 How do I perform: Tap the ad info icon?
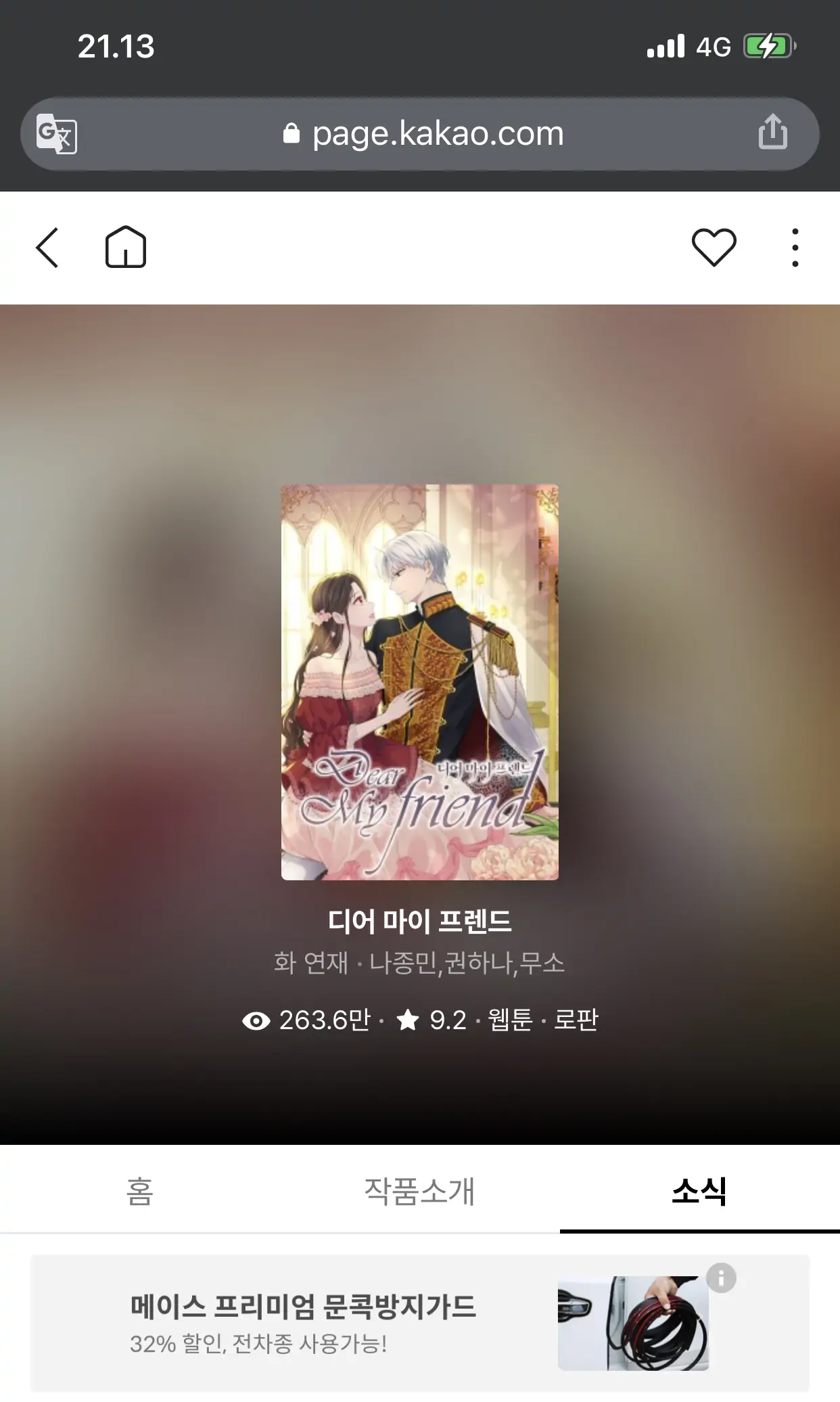(721, 1278)
